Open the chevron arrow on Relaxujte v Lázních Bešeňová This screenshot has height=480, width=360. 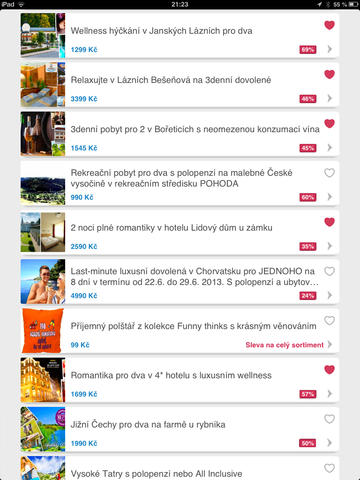(x=330, y=98)
